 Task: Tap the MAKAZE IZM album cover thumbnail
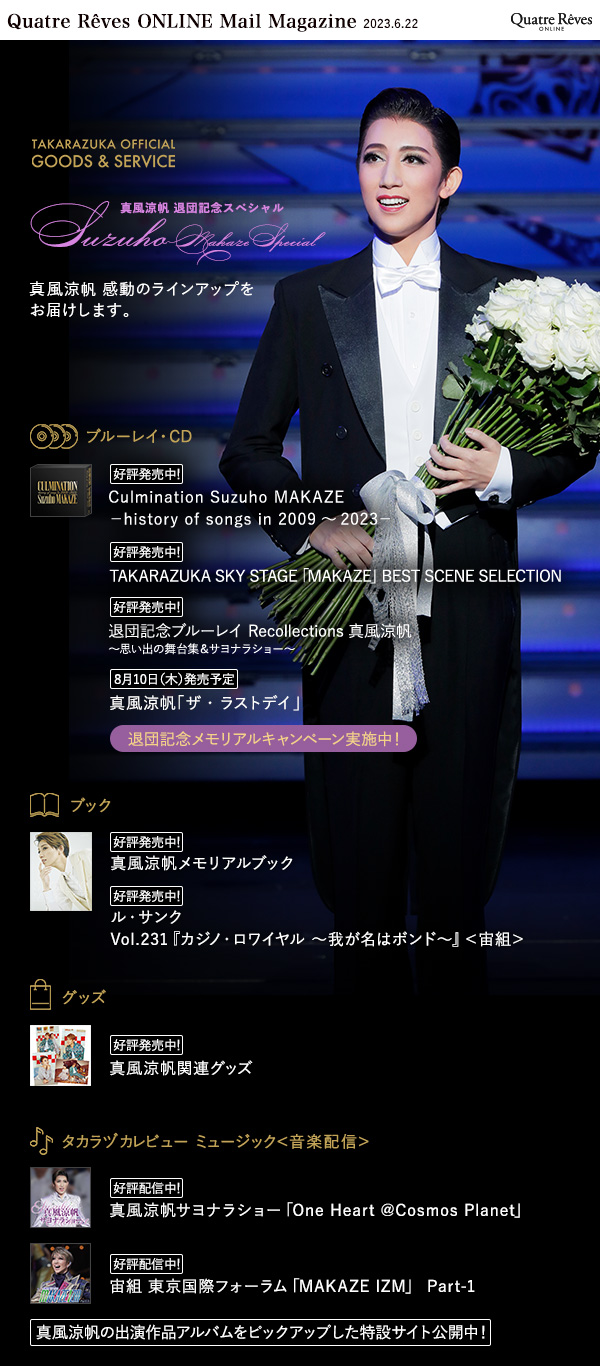click(x=60, y=1273)
